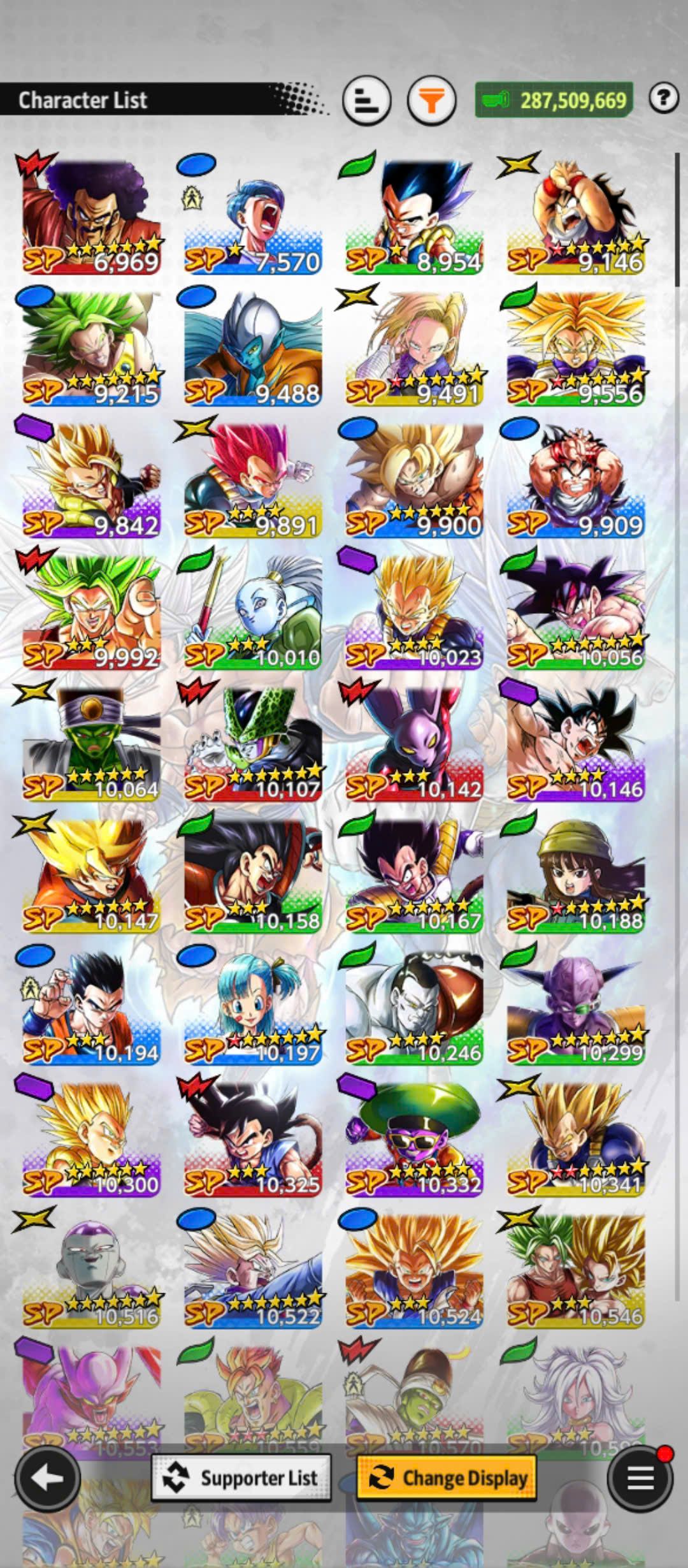Open the sort order options

pyautogui.click(x=366, y=100)
